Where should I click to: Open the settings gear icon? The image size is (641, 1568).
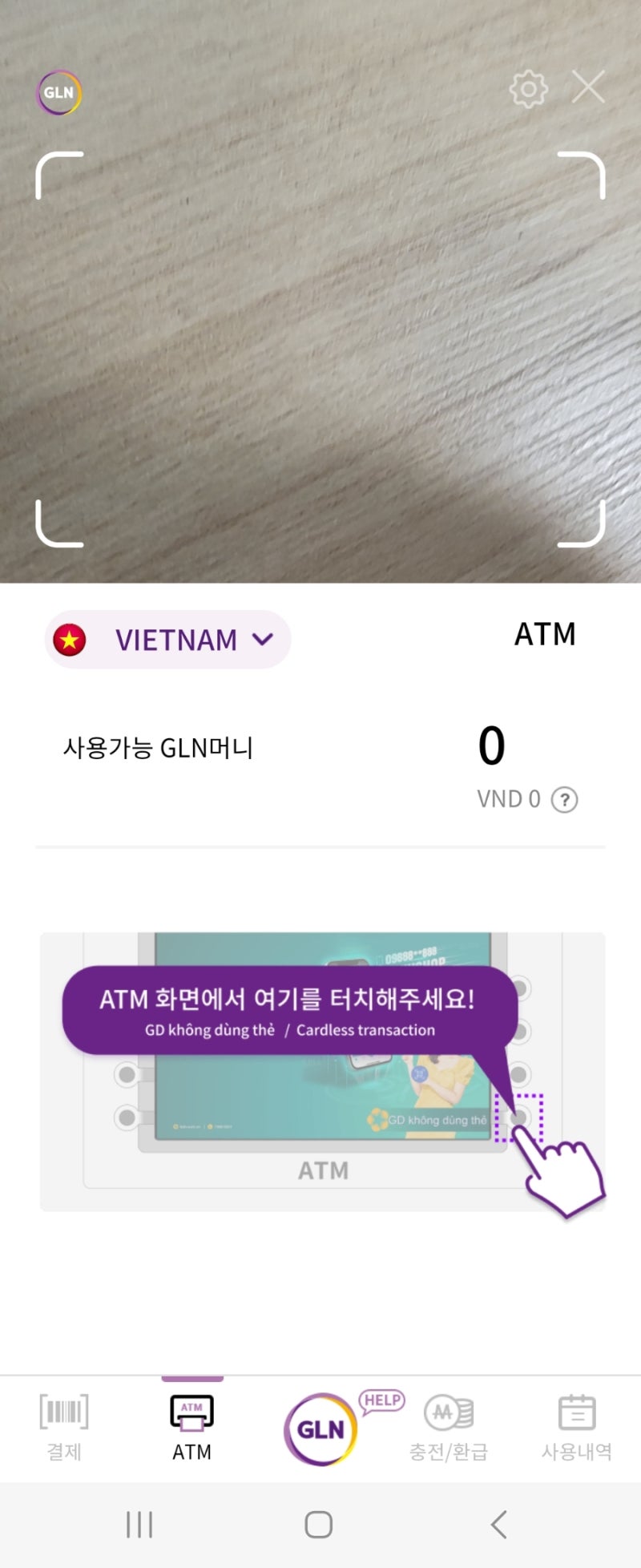[x=528, y=89]
